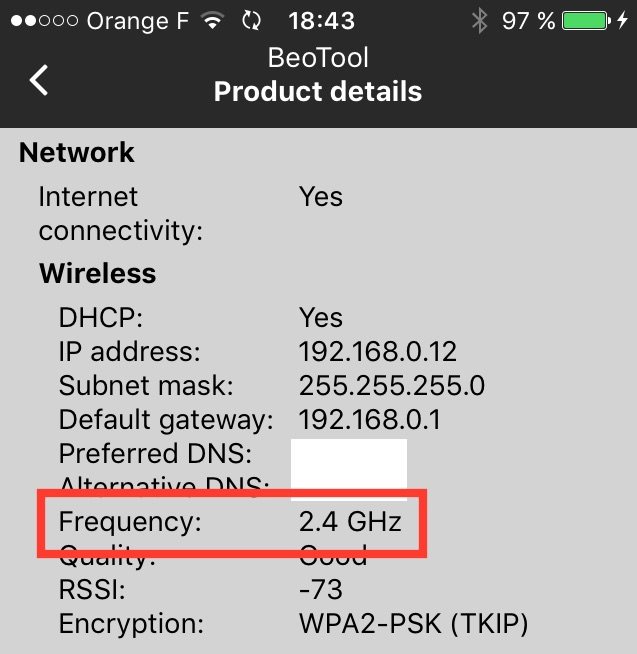Viewport: 637px width, 654px height.
Task: Go back from Product details
Action: [x=39, y=79]
